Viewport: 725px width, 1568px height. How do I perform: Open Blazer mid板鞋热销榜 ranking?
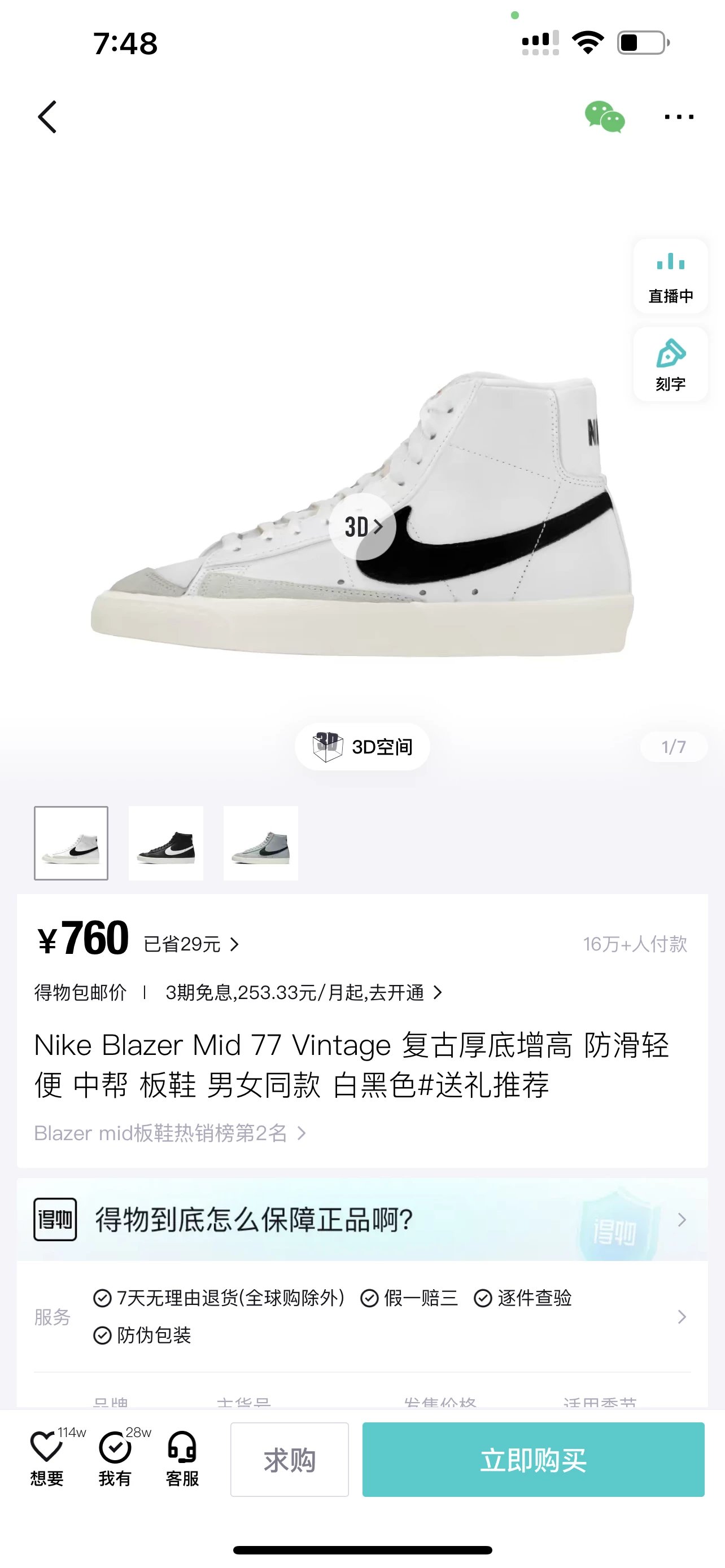click(x=170, y=1133)
